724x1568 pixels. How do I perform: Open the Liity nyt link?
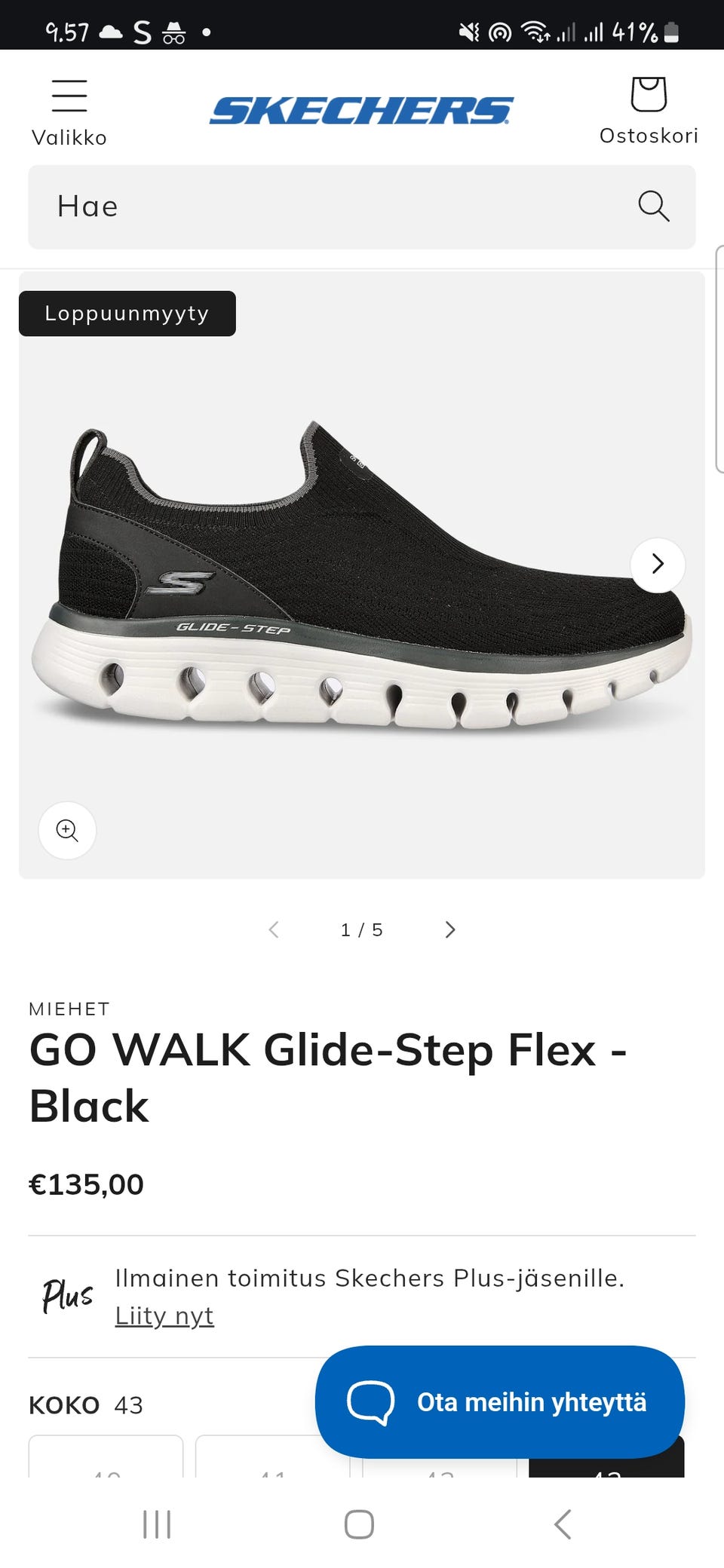click(x=164, y=1315)
